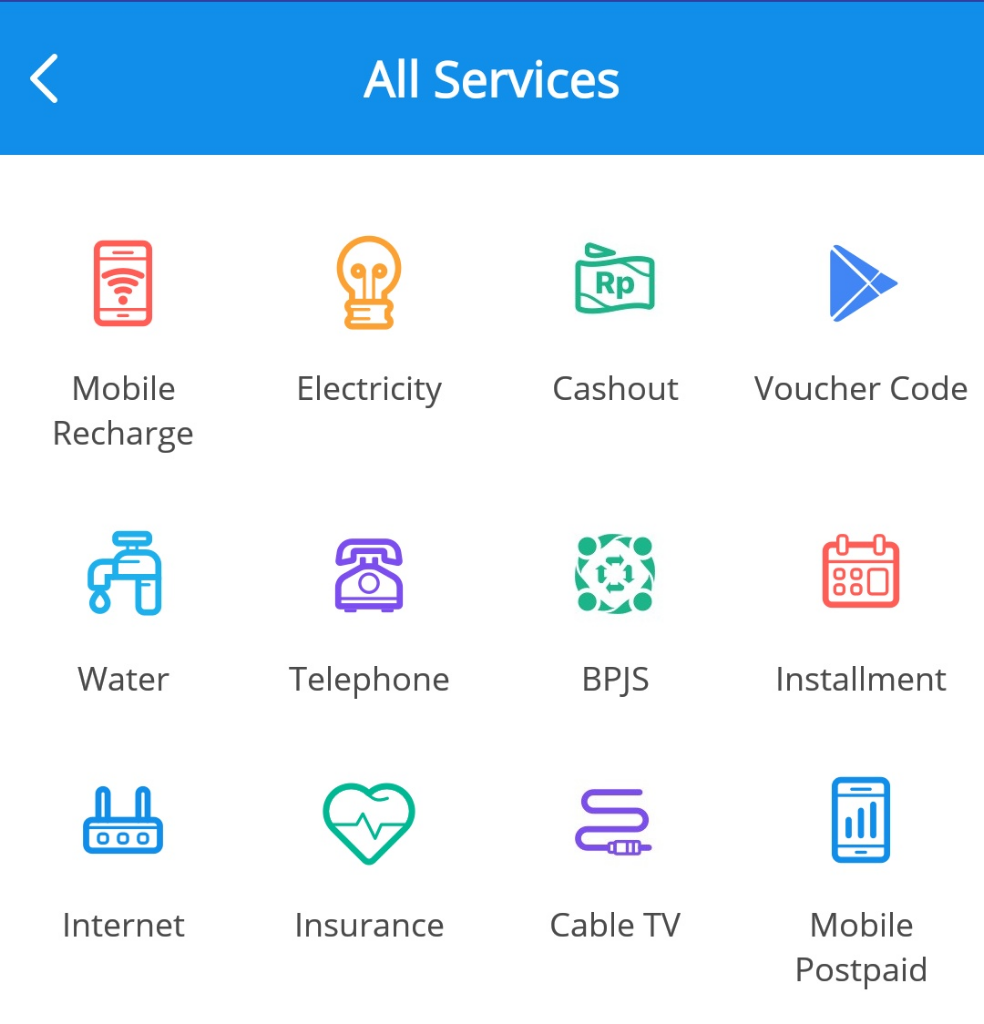Open Internet via the router icon
Viewport: 984px width, 1024px height.
123,819
